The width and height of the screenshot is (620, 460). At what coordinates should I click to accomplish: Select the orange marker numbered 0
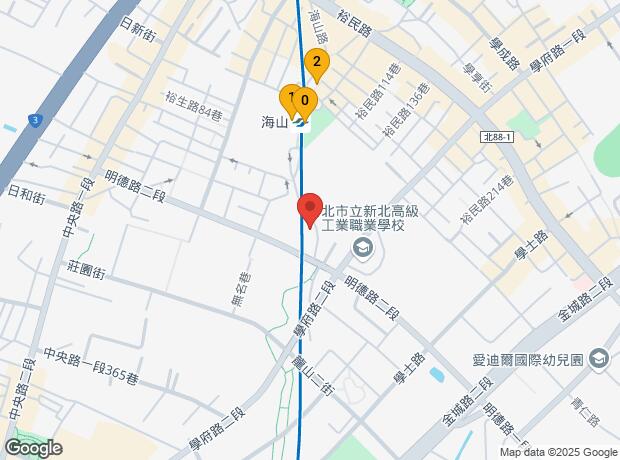pyautogui.click(x=305, y=101)
